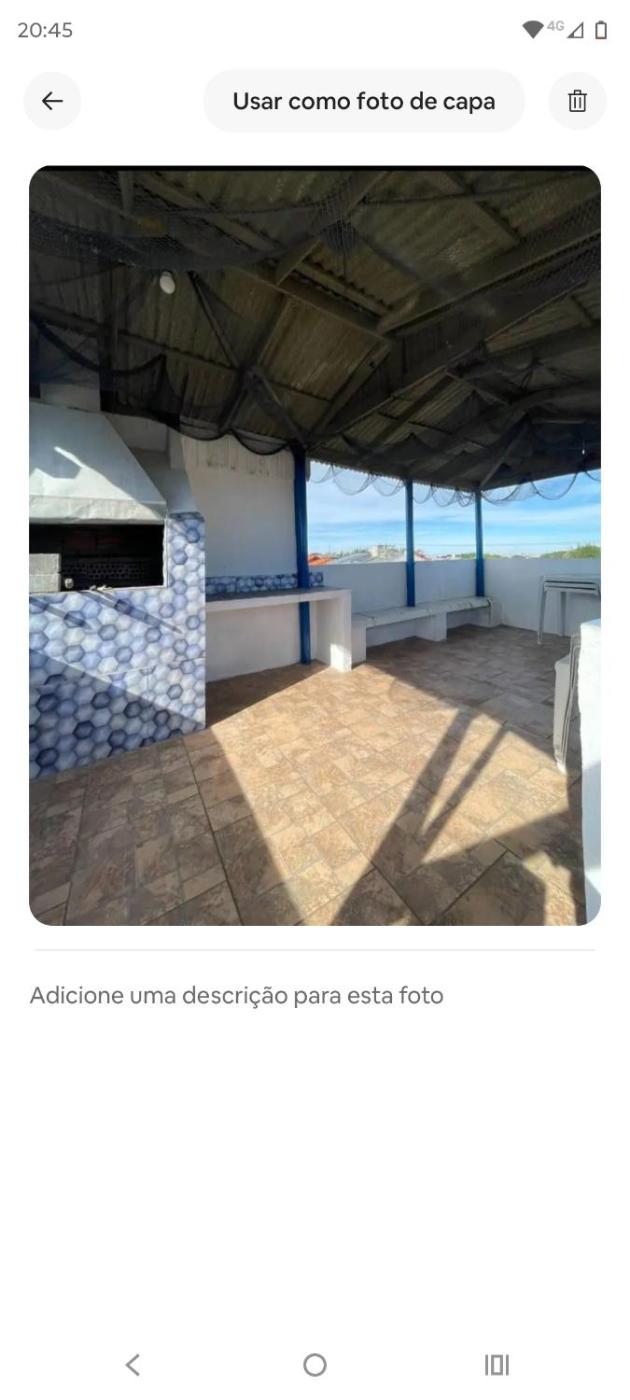Add a description for this photo
The height and width of the screenshot is (1400, 630).
(x=236, y=995)
